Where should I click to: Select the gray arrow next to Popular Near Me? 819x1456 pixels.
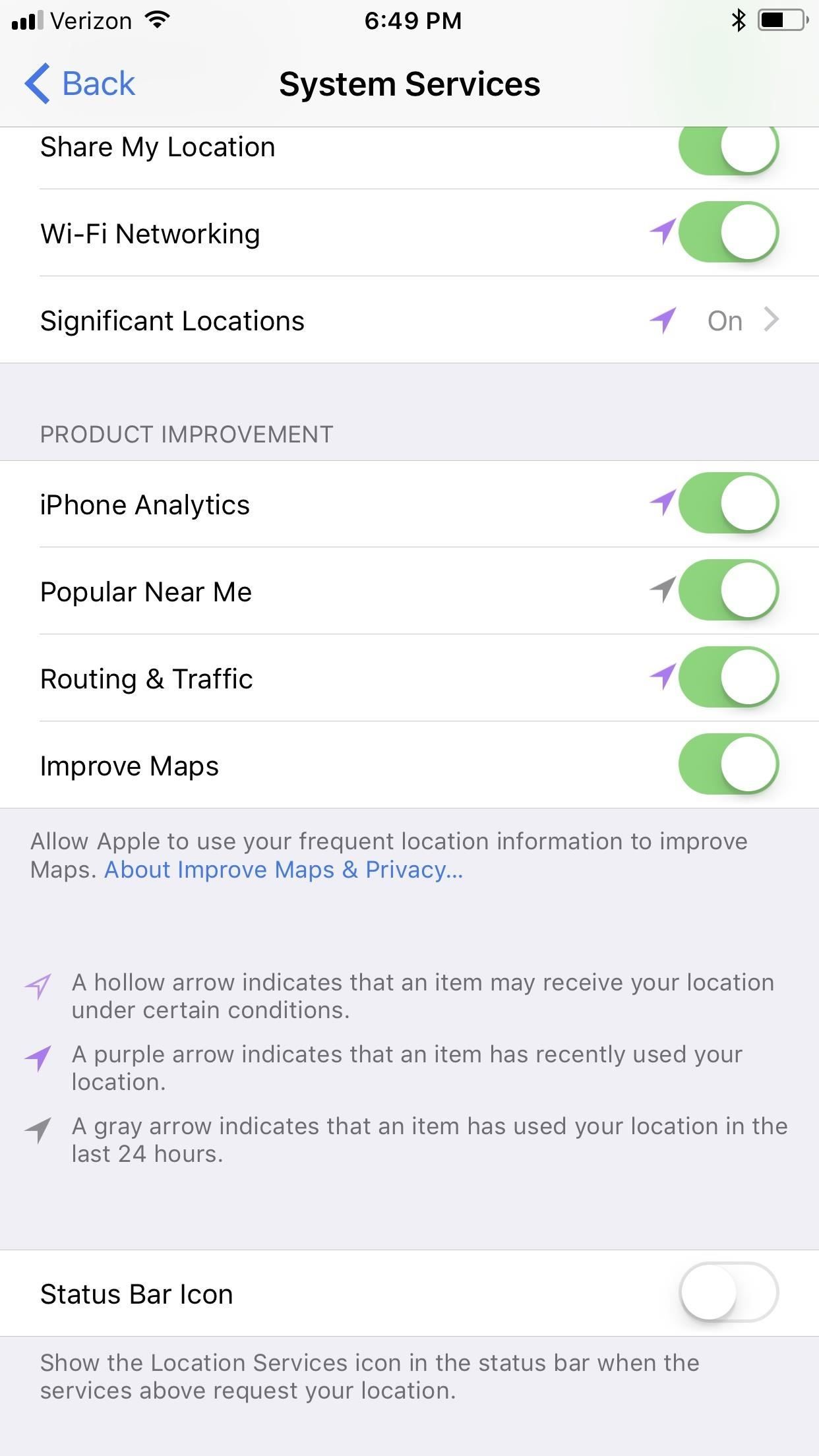pos(663,591)
